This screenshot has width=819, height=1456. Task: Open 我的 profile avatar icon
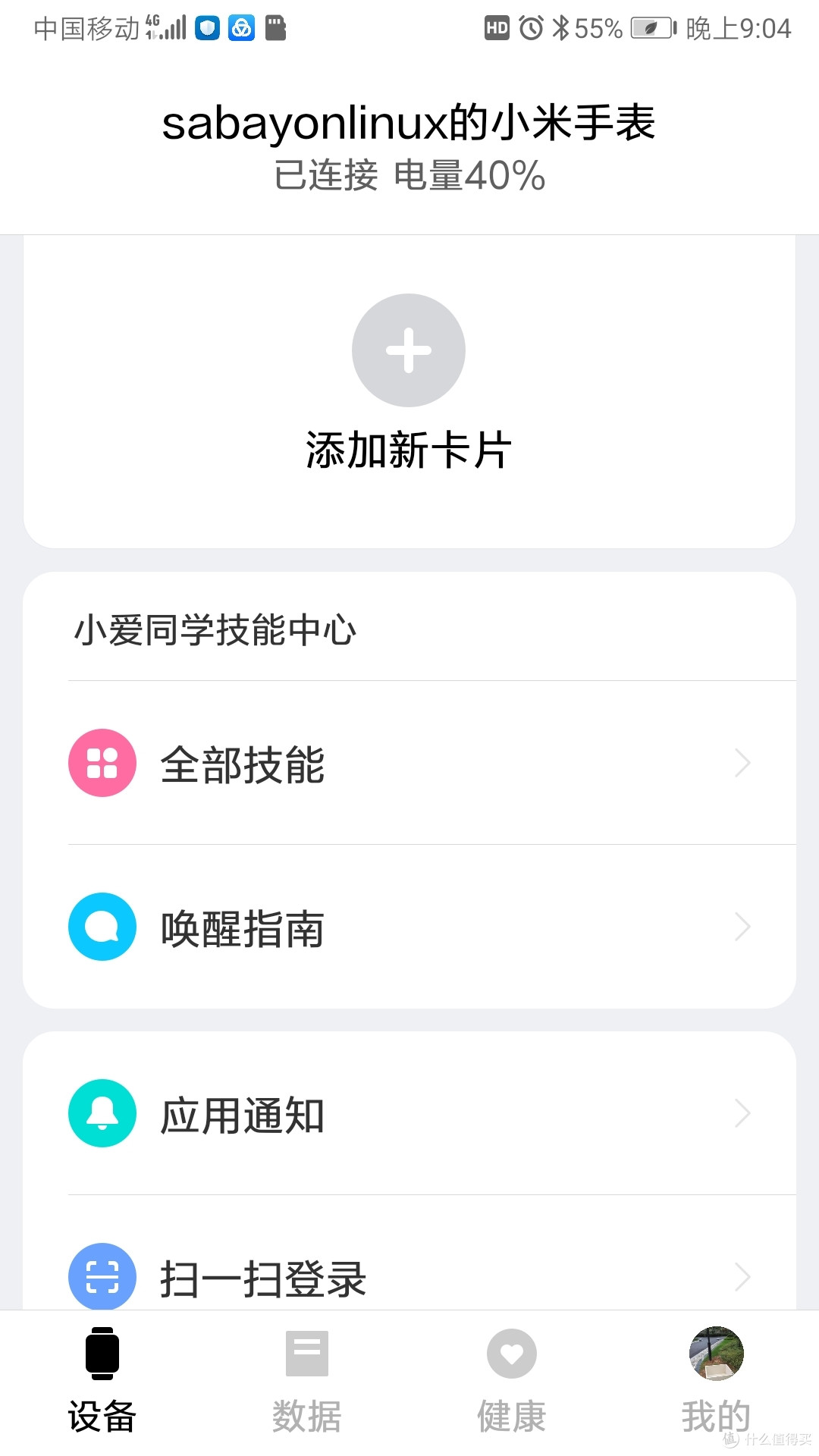pos(716,1354)
